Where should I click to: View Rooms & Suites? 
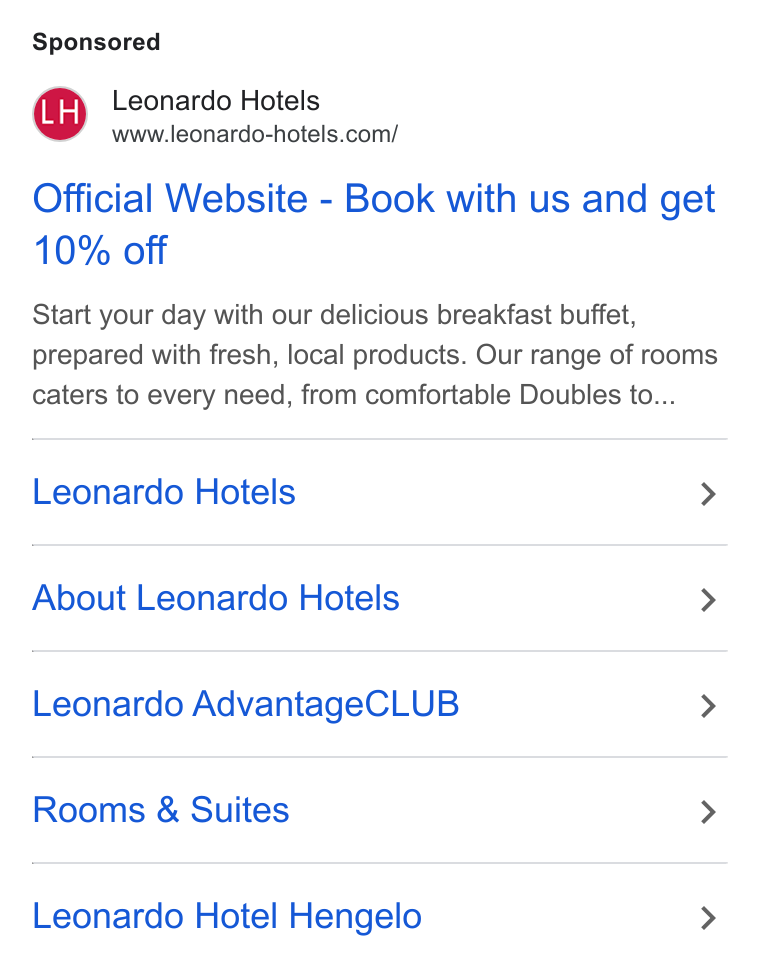(380, 811)
